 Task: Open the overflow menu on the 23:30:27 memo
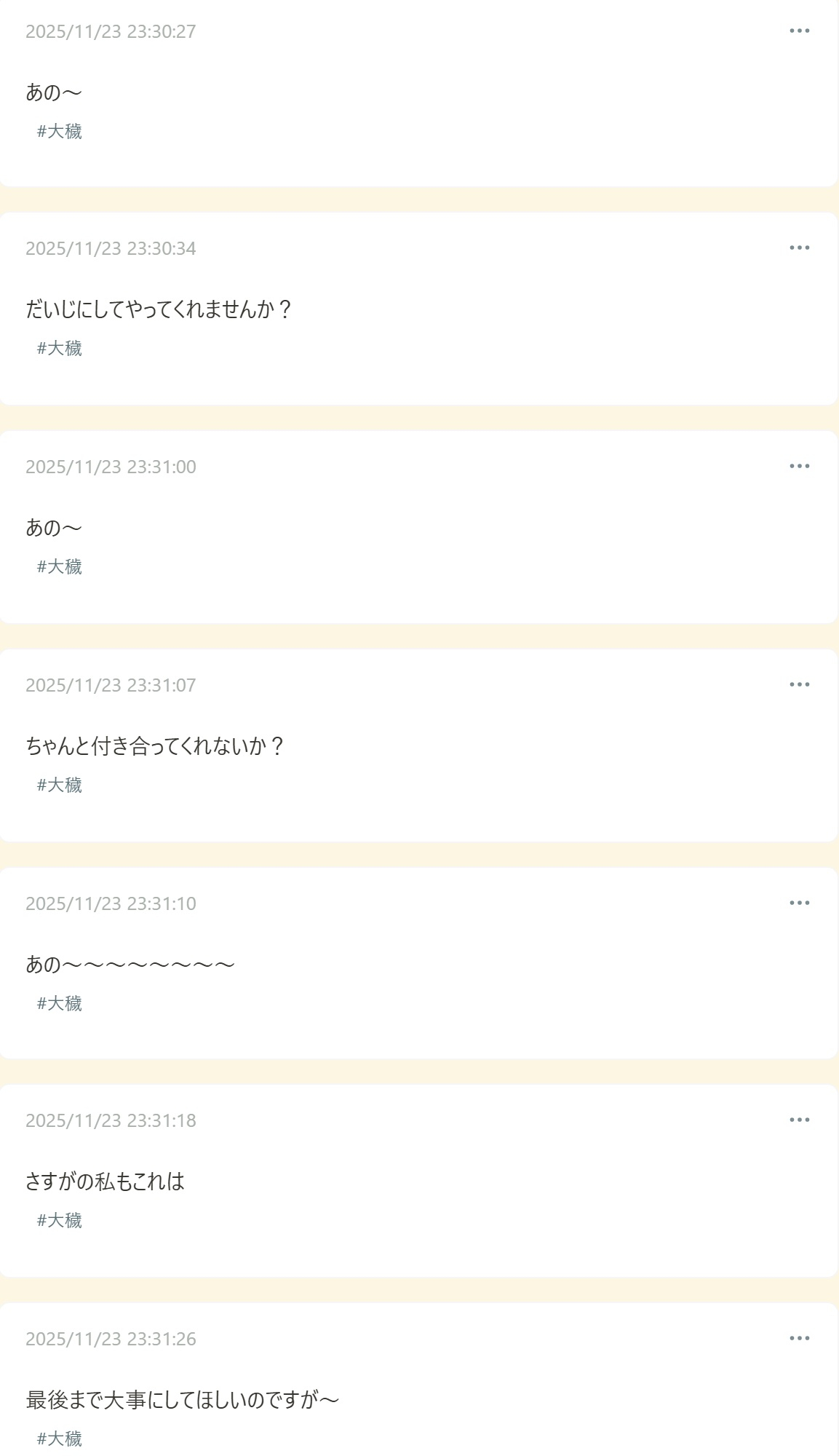point(799,31)
